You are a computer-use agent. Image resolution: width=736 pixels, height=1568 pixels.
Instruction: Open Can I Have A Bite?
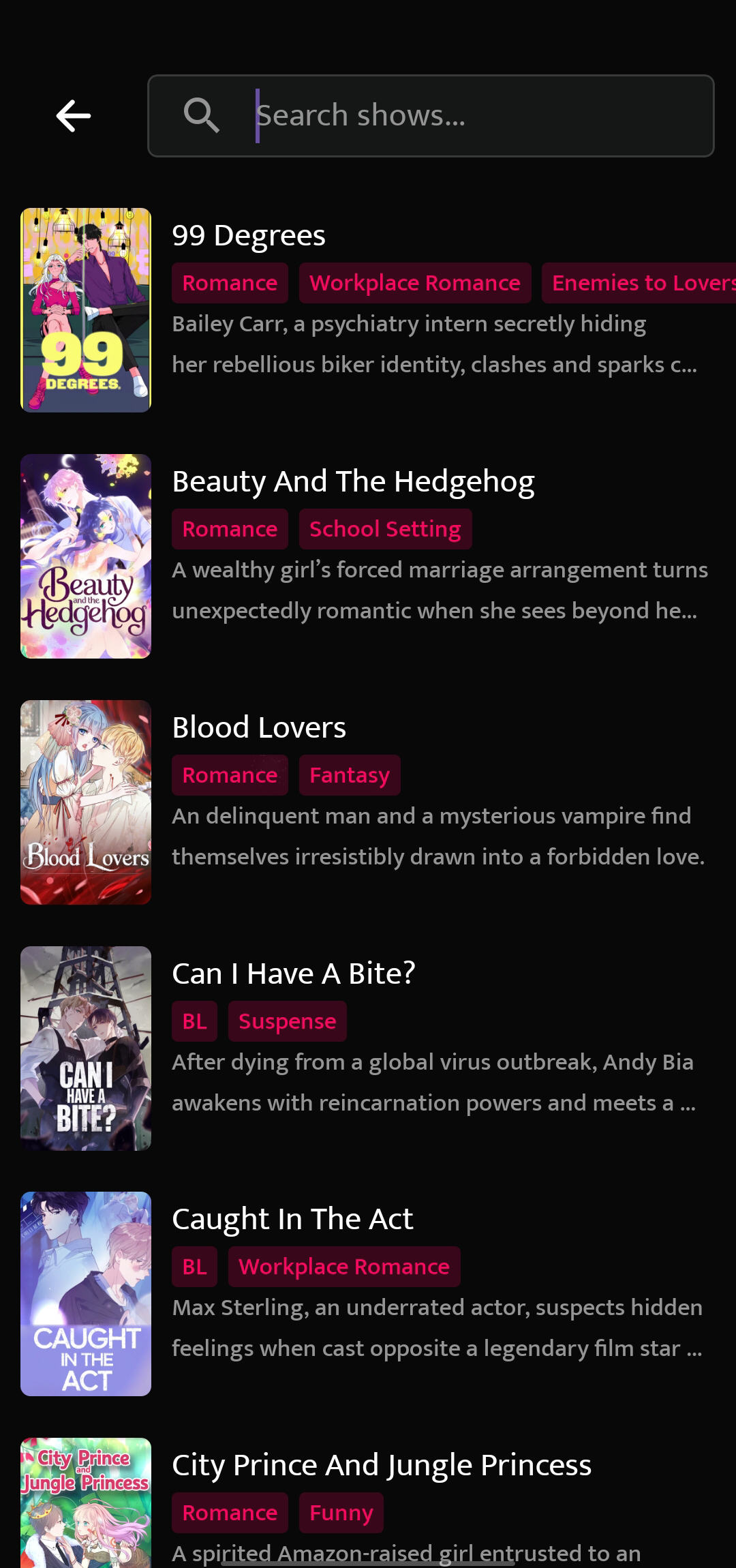coord(293,974)
